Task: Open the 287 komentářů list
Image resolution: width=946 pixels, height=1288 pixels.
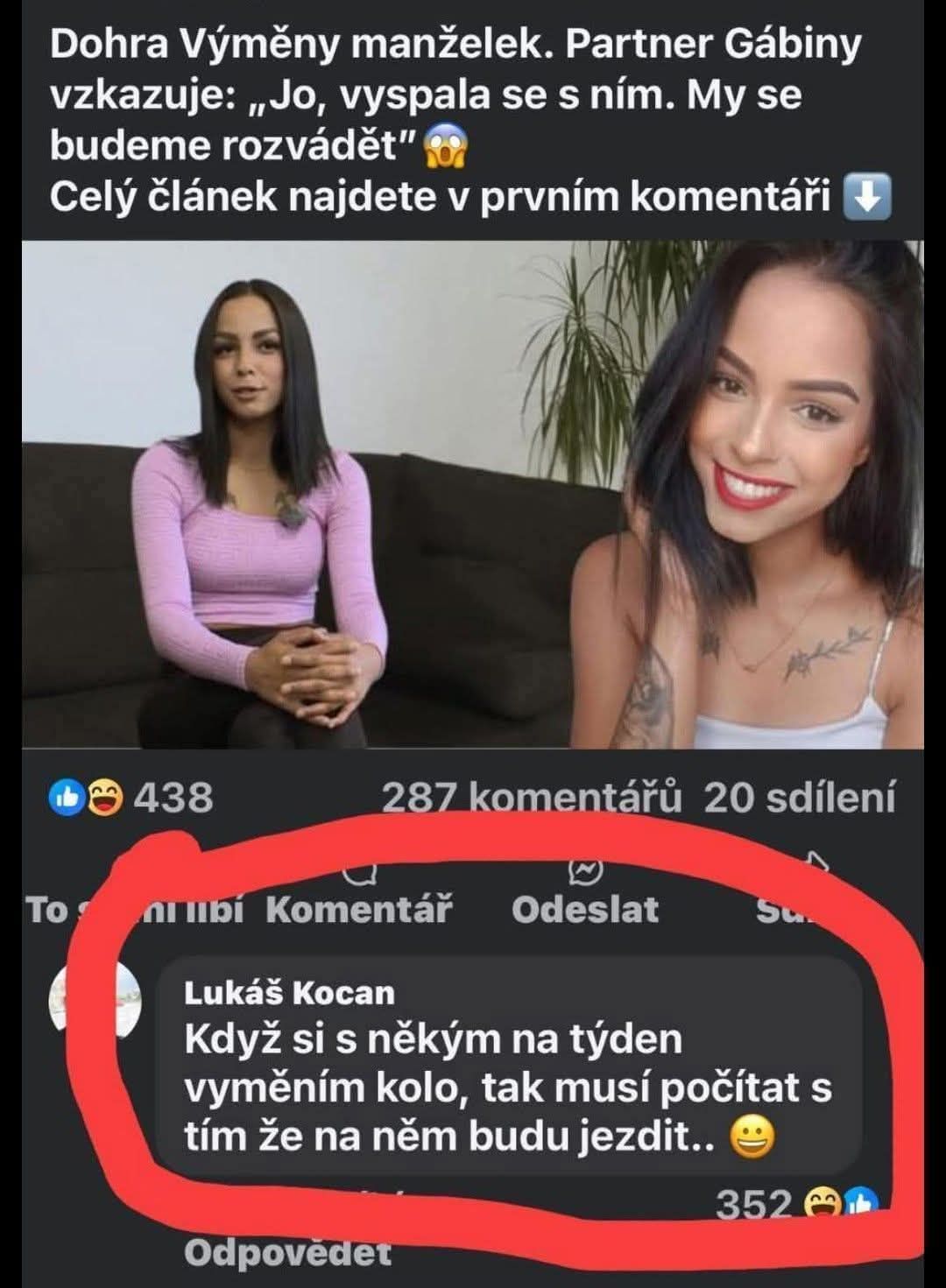Action: [x=531, y=798]
